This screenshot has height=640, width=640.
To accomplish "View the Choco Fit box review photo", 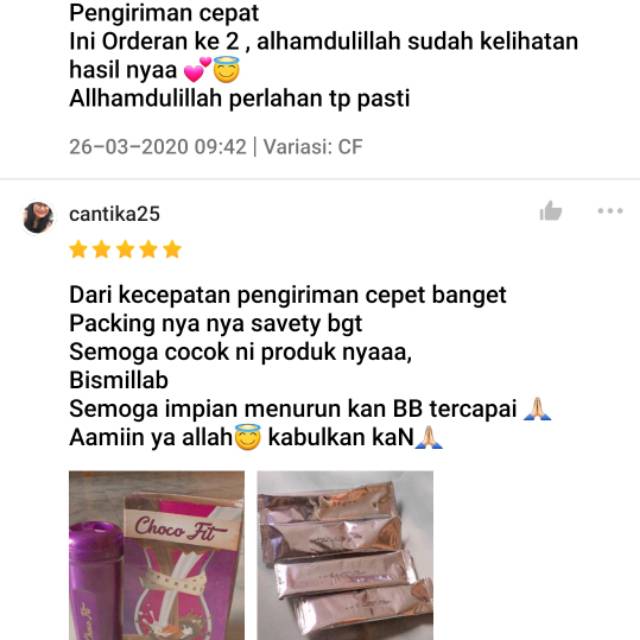I will click(x=156, y=556).
